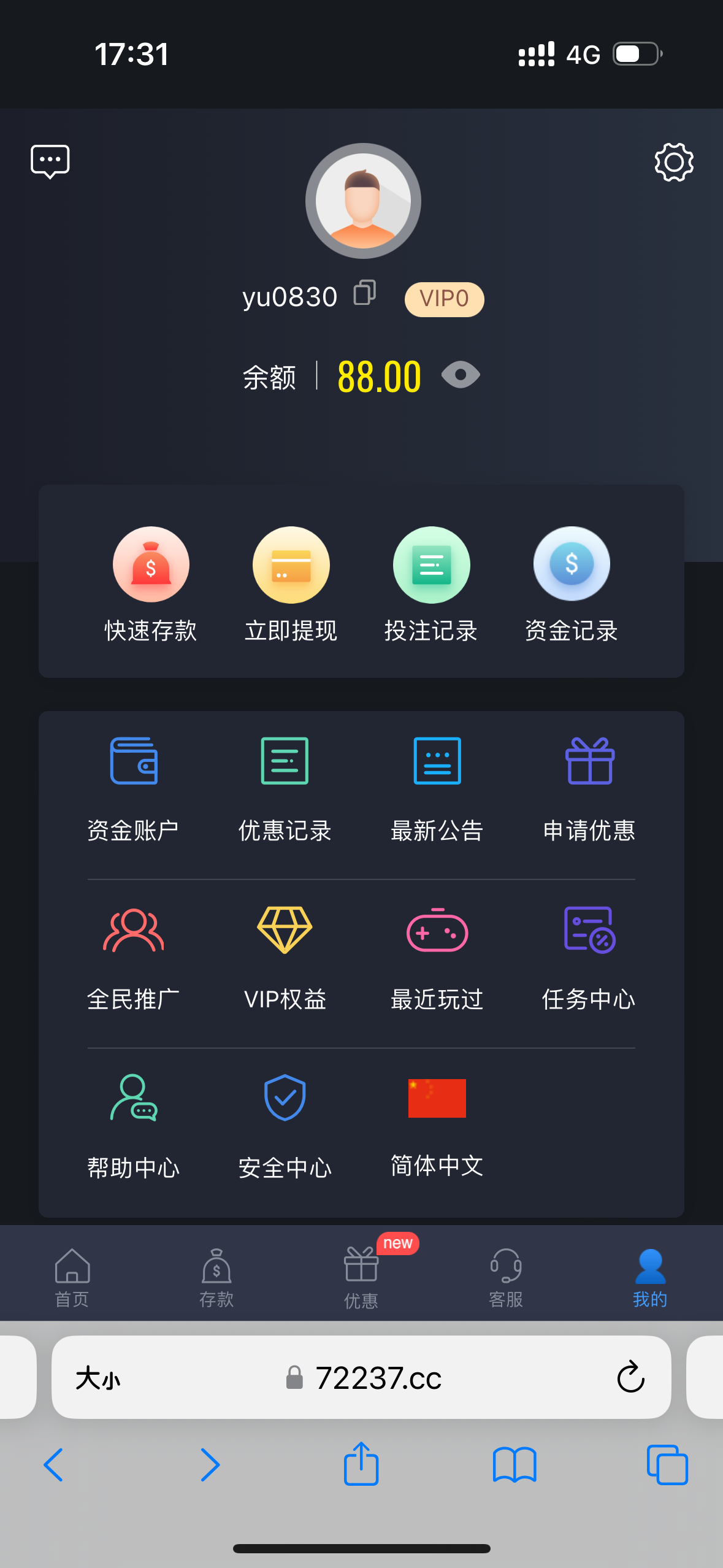Screen dimensions: 723x1568
Task: View VIP权益 benefits
Action: coord(285,958)
